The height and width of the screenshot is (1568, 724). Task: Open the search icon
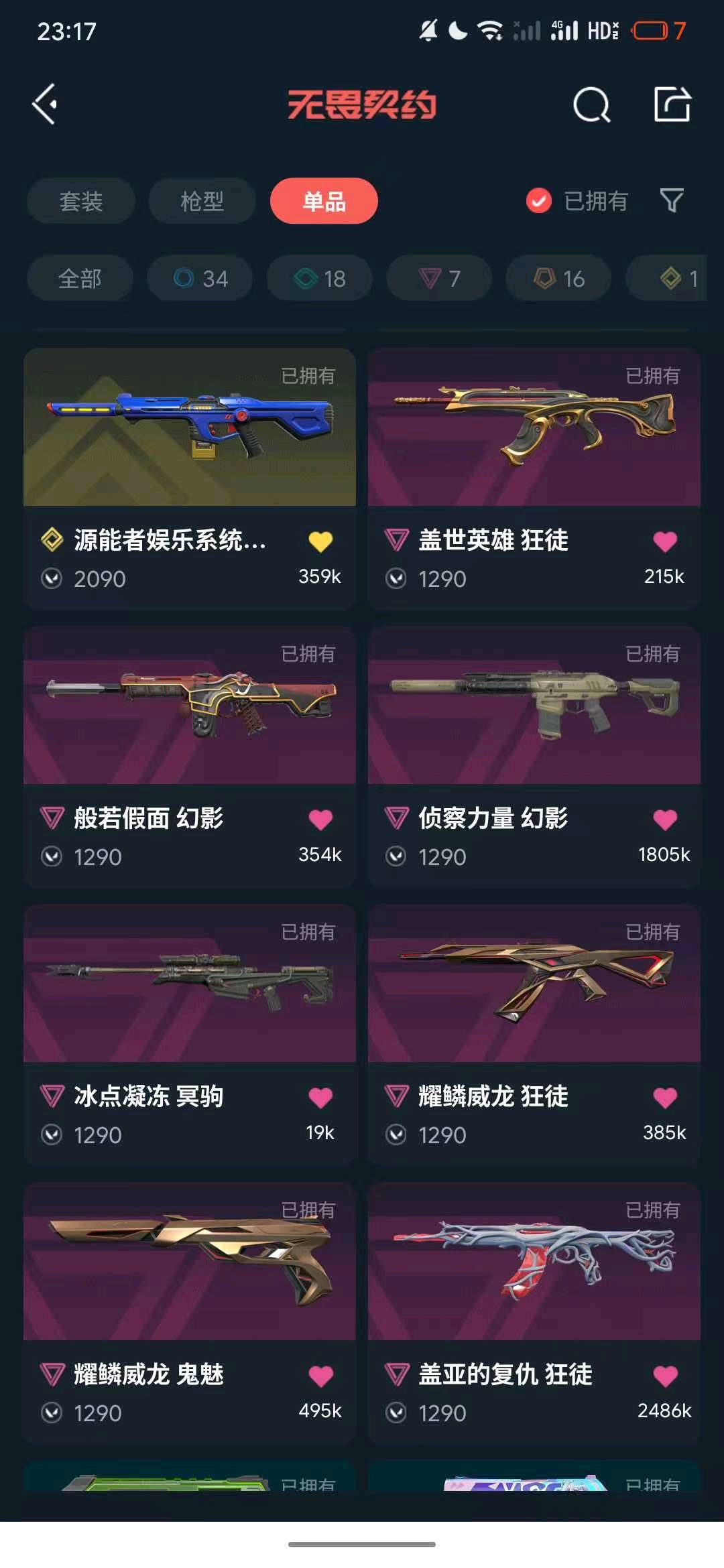pyautogui.click(x=591, y=105)
